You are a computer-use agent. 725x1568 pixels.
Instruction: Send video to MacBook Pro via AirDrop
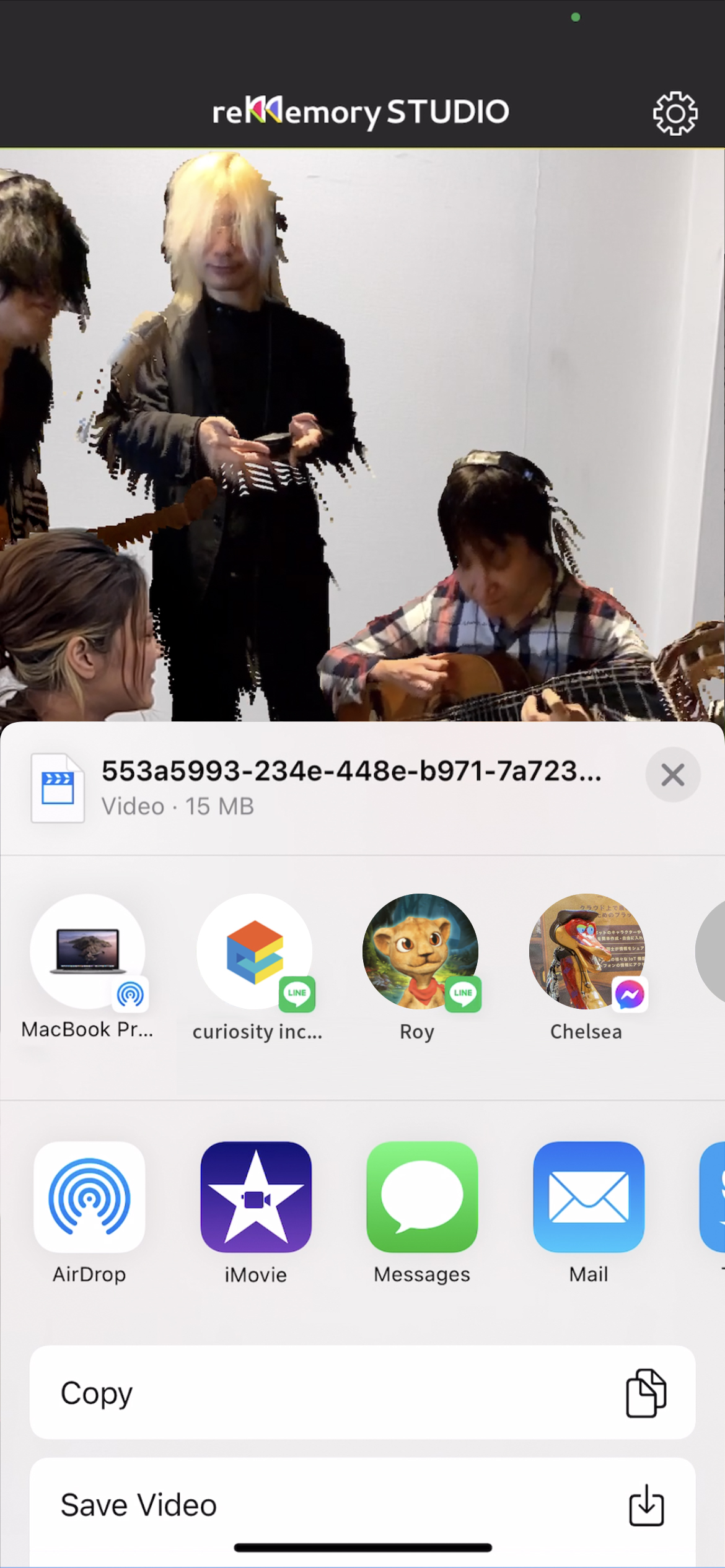click(x=88, y=952)
